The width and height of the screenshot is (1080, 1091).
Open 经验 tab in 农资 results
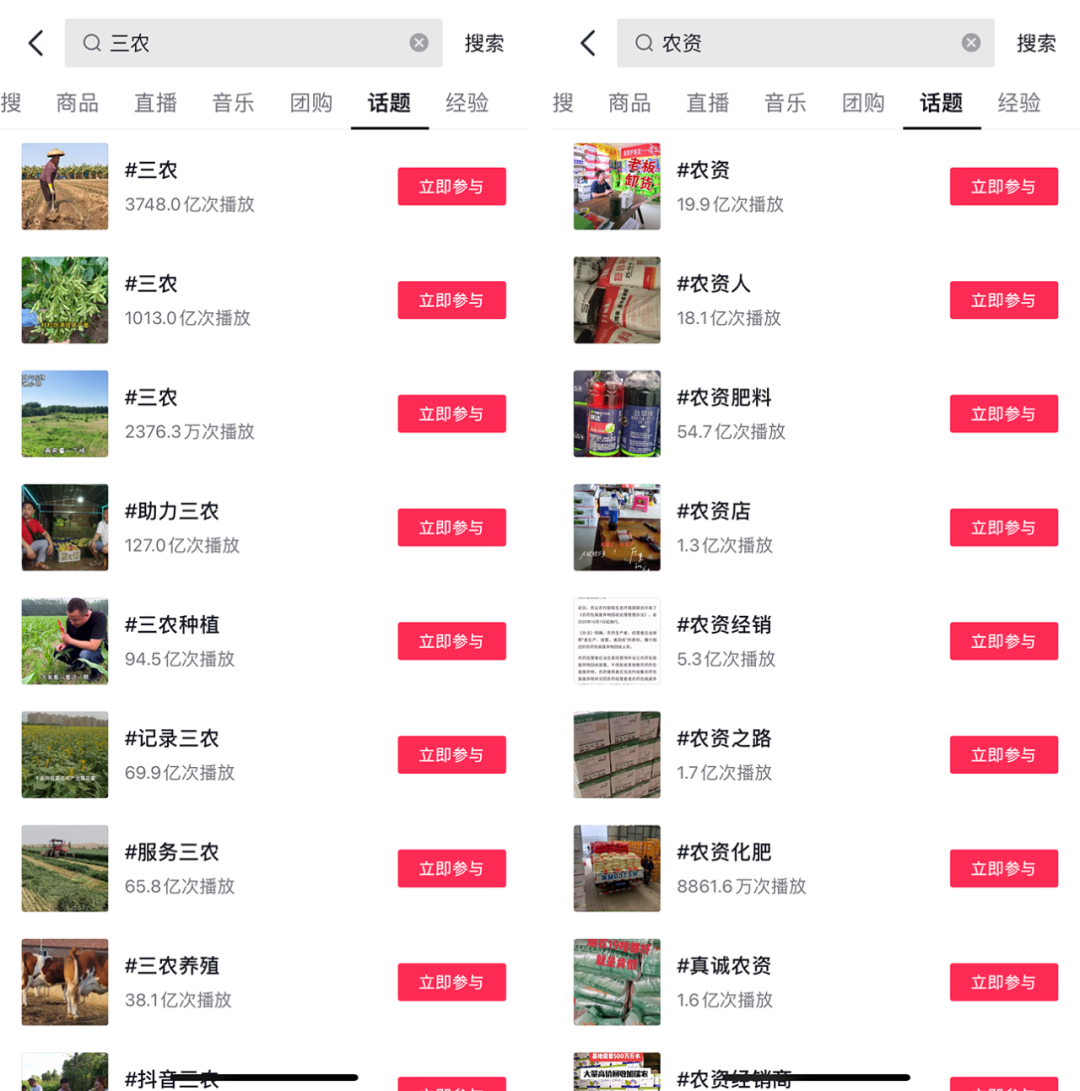[1019, 103]
